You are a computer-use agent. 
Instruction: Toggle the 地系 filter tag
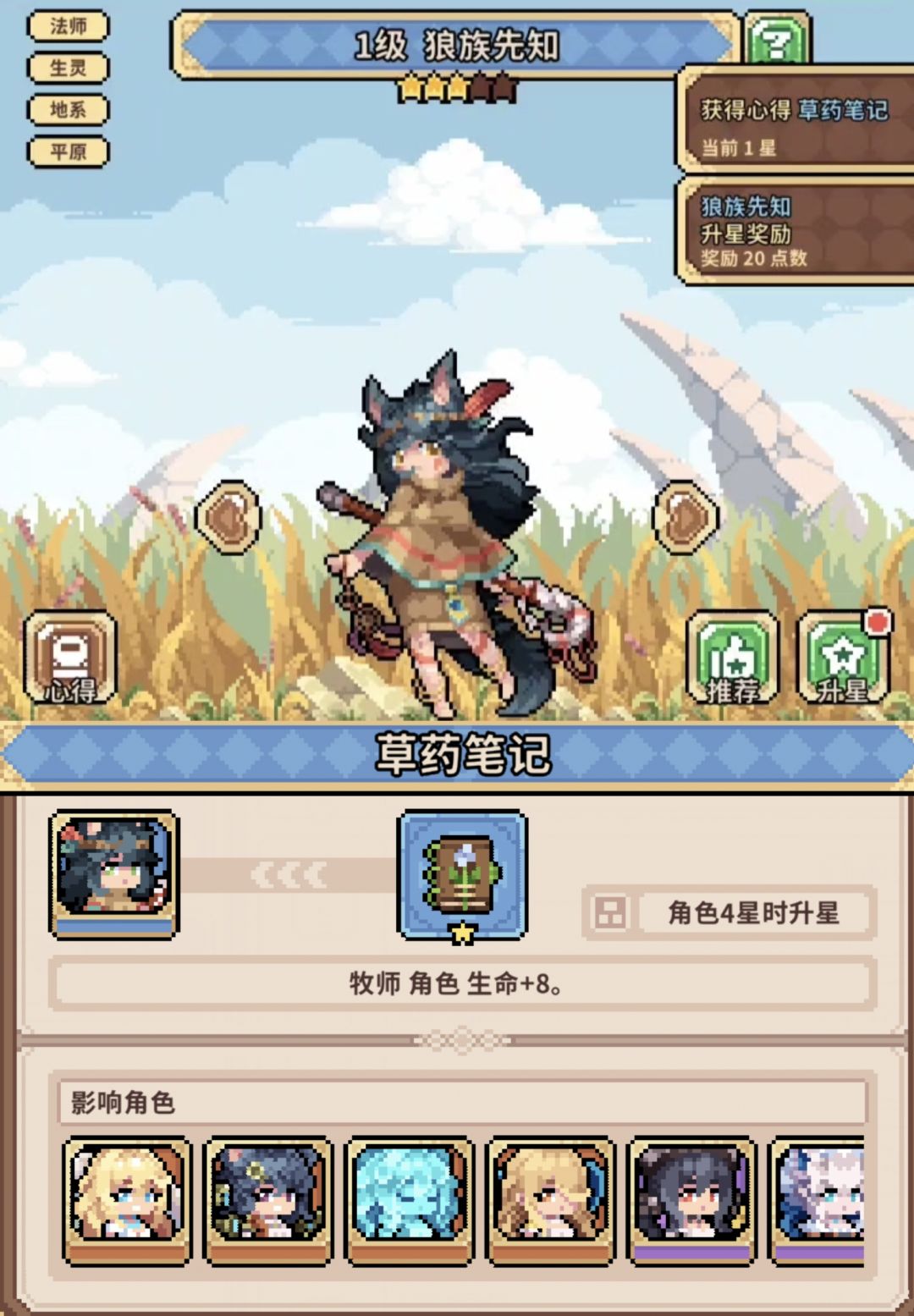69,109
